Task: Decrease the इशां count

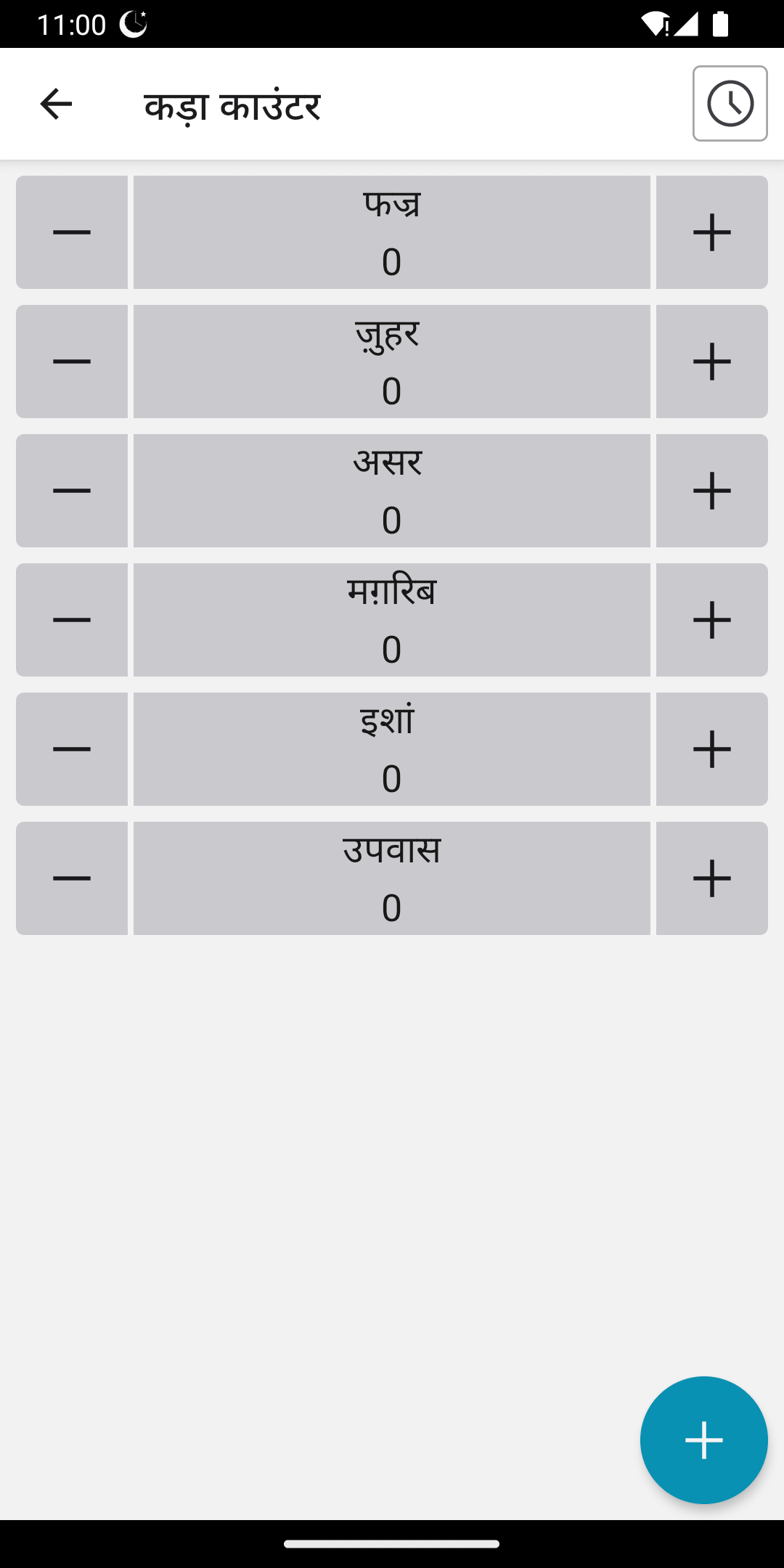Action: click(x=72, y=749)
